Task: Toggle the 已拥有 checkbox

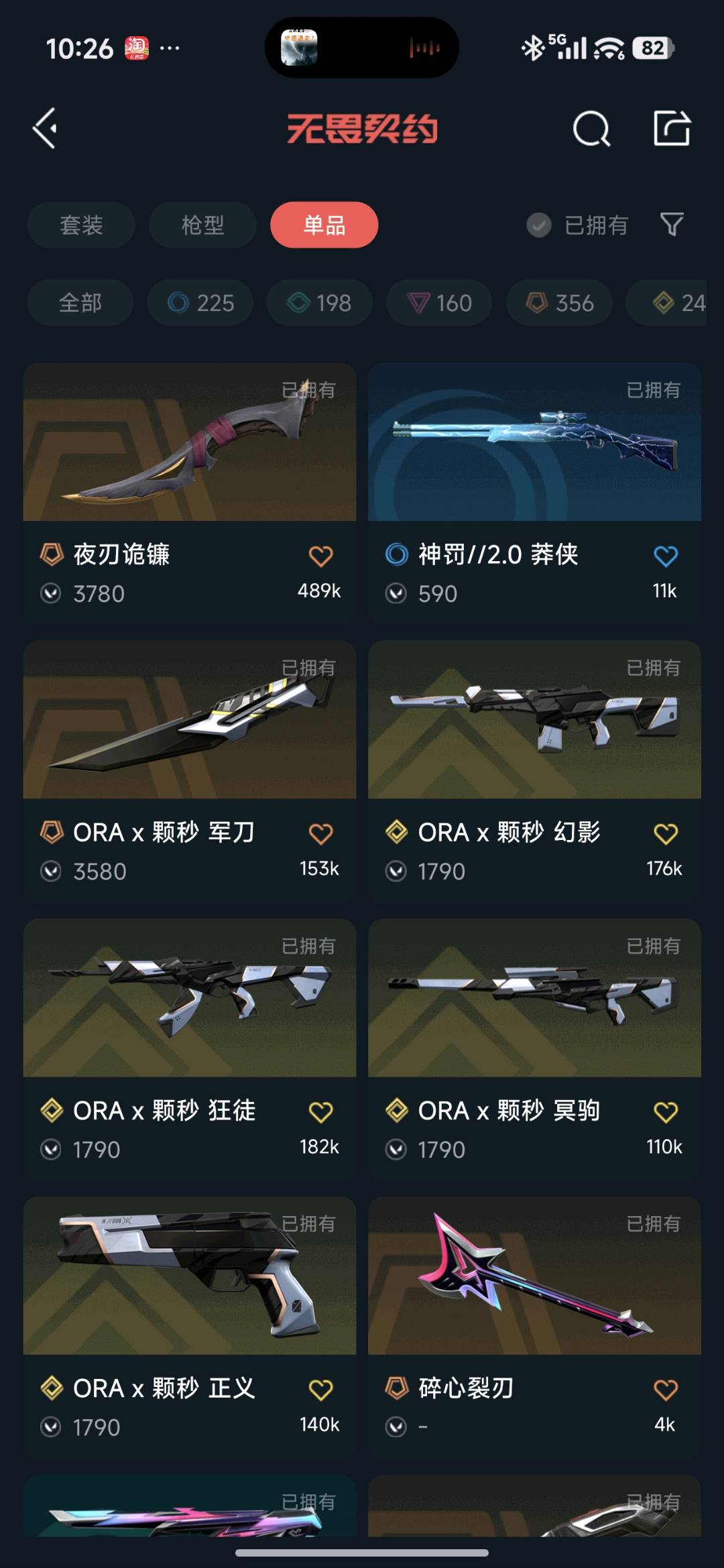Action: tap(539, 225)
